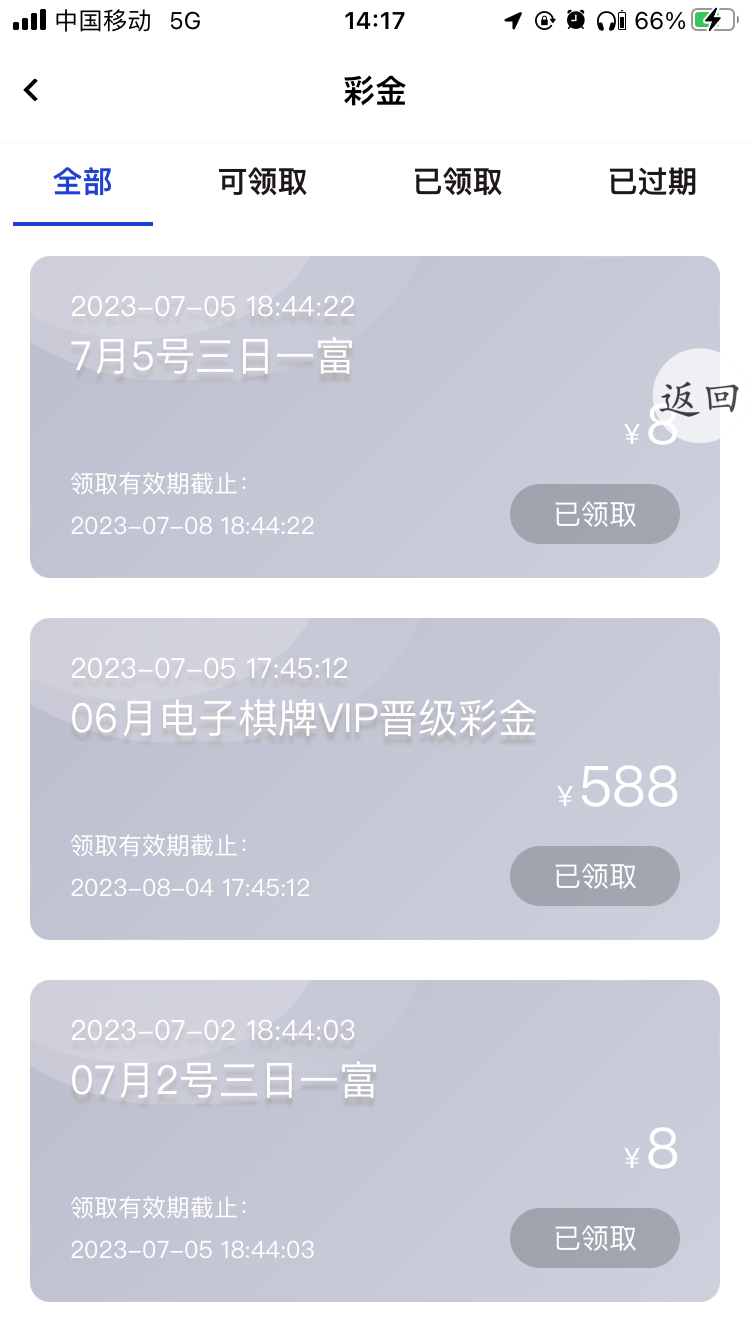Tap 已领取 on 06月电子棋牌VIP晋级彩金 card

(x=595, y=876)
